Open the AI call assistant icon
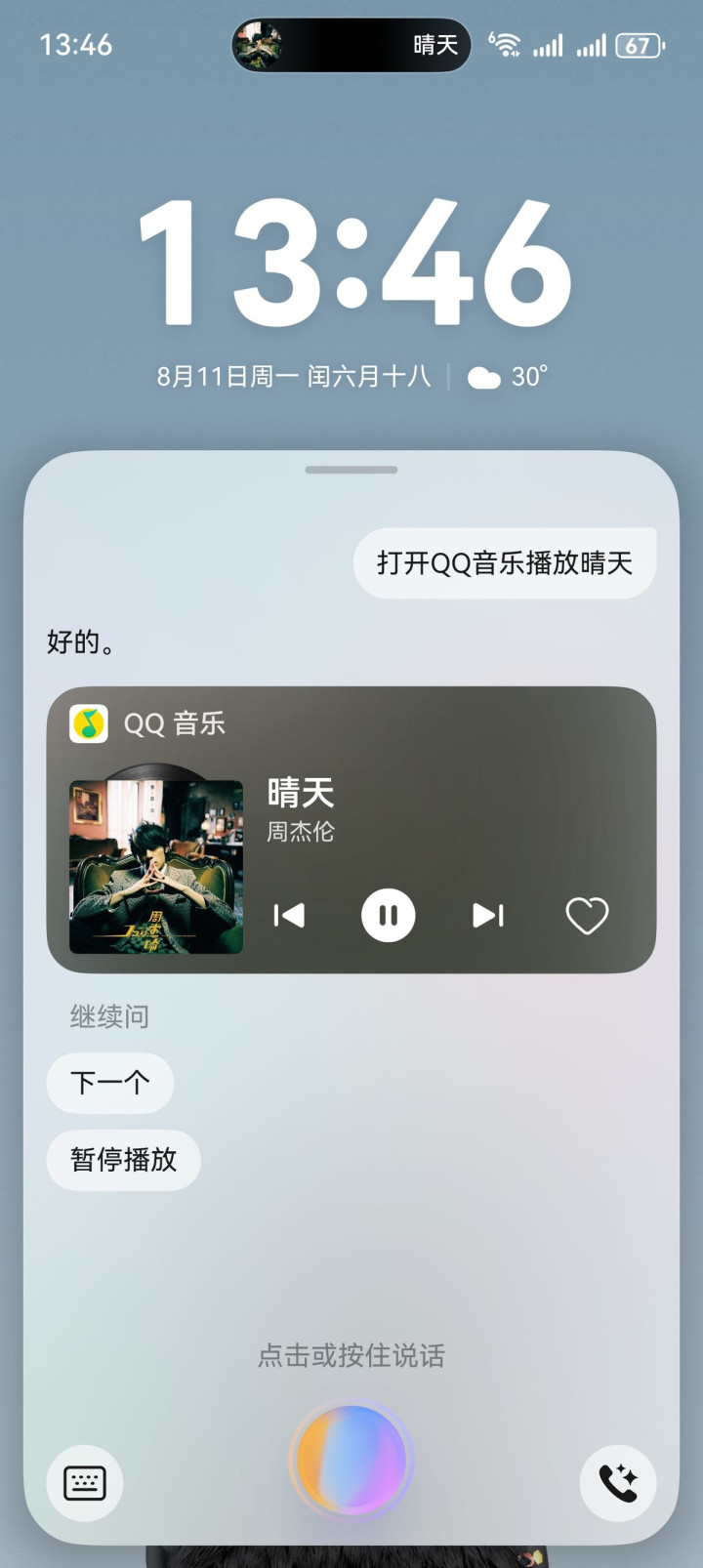 tap(618, 1483)
